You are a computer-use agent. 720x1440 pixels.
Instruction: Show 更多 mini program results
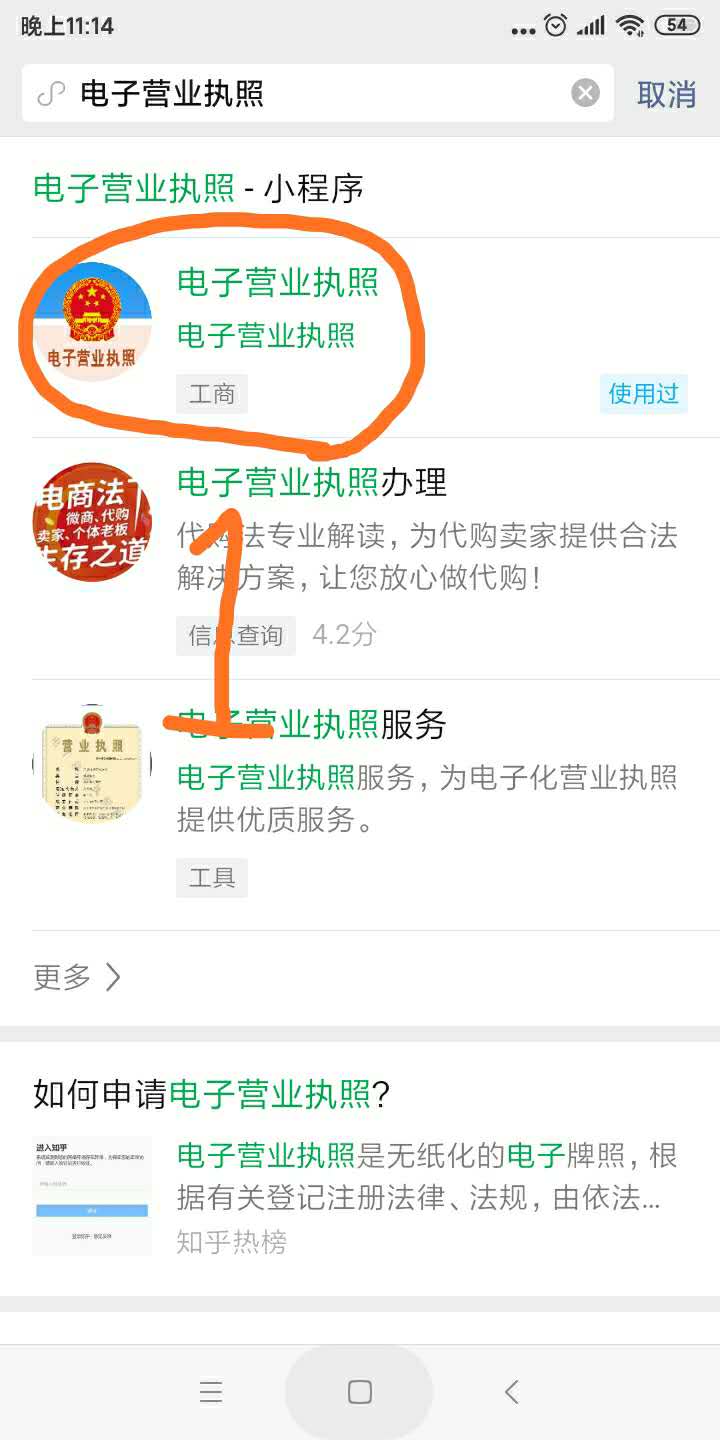(77, 977)
